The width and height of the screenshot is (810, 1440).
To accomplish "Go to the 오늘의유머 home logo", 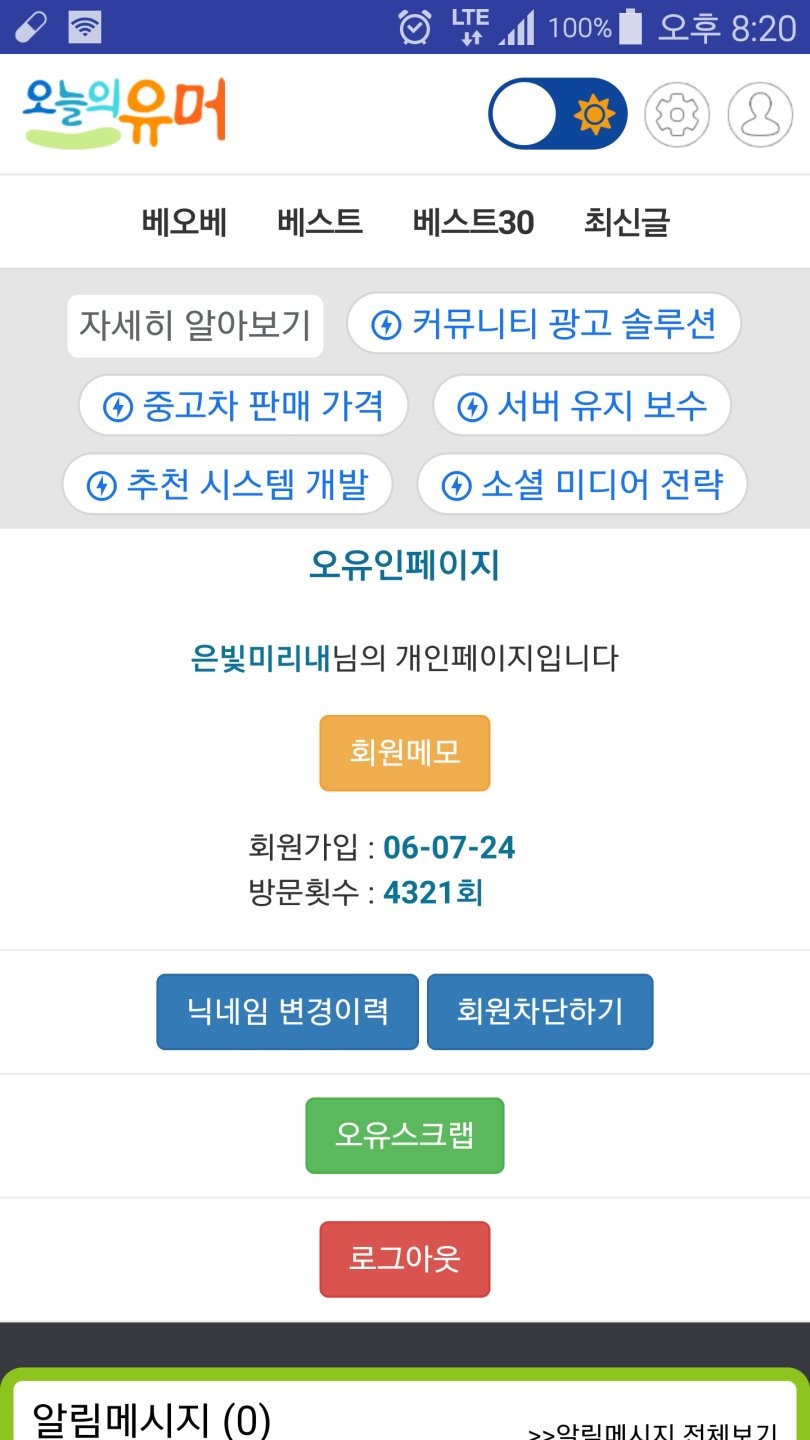I will pos(125,112).
